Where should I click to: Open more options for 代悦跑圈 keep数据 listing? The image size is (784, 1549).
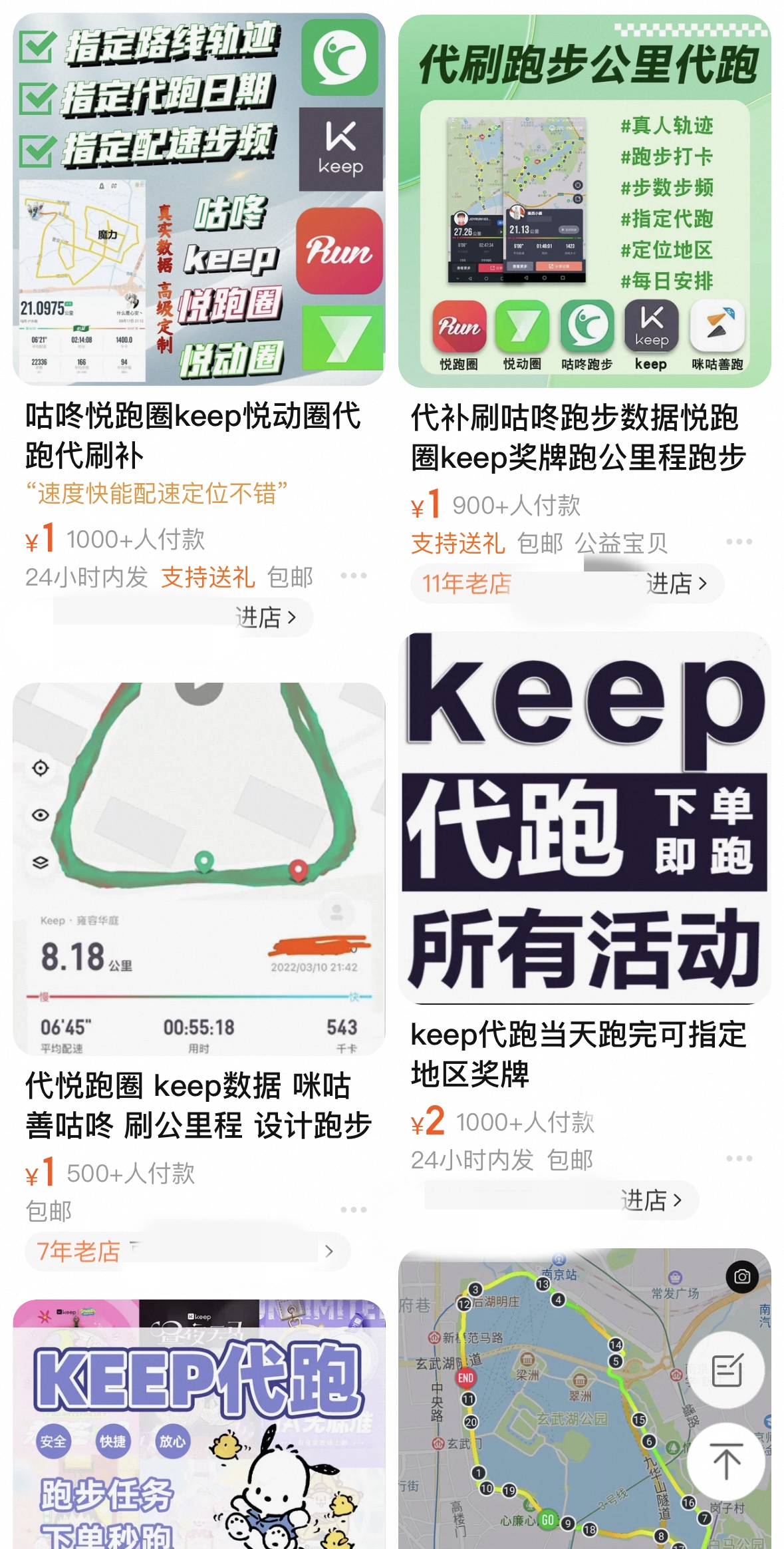[353, 1209]
